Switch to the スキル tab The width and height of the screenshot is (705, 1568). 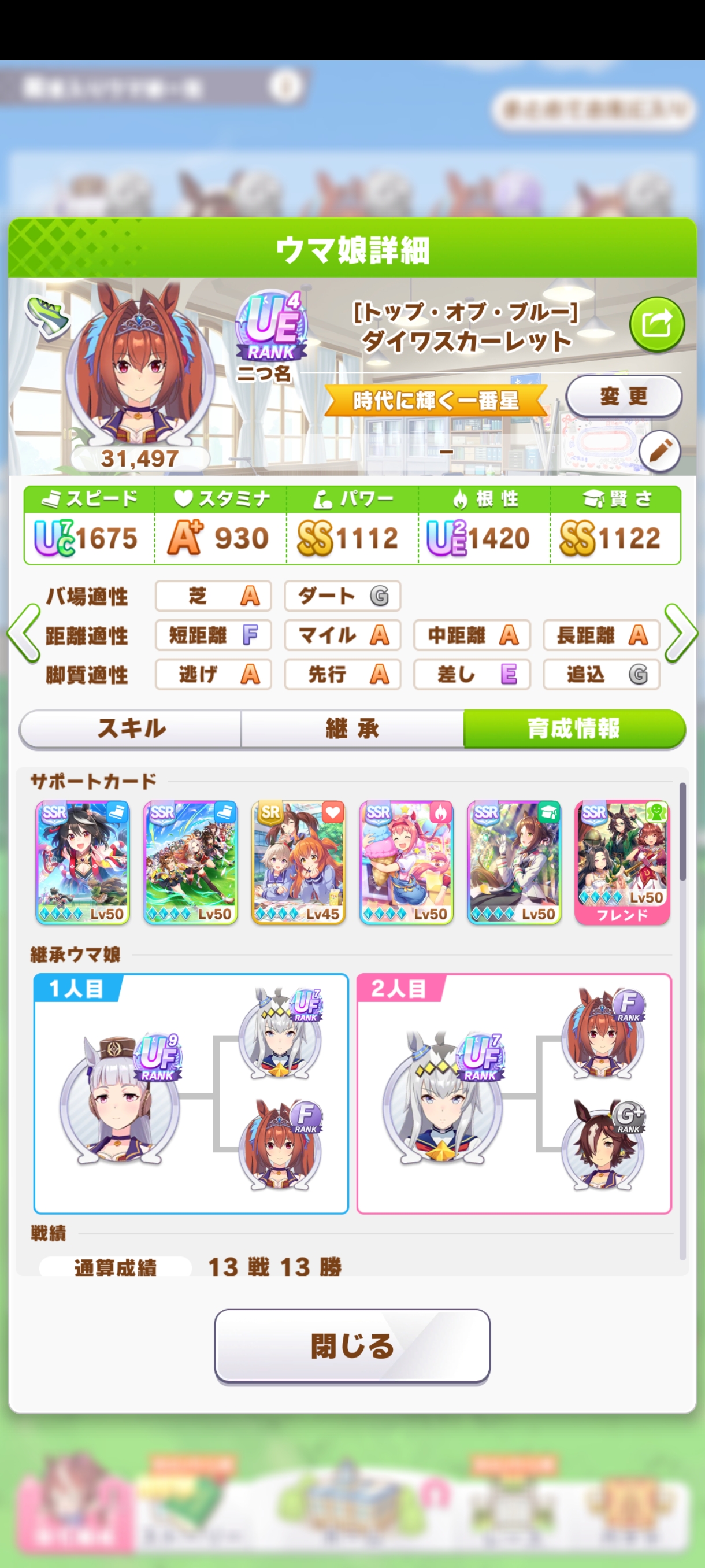[131, 728]
